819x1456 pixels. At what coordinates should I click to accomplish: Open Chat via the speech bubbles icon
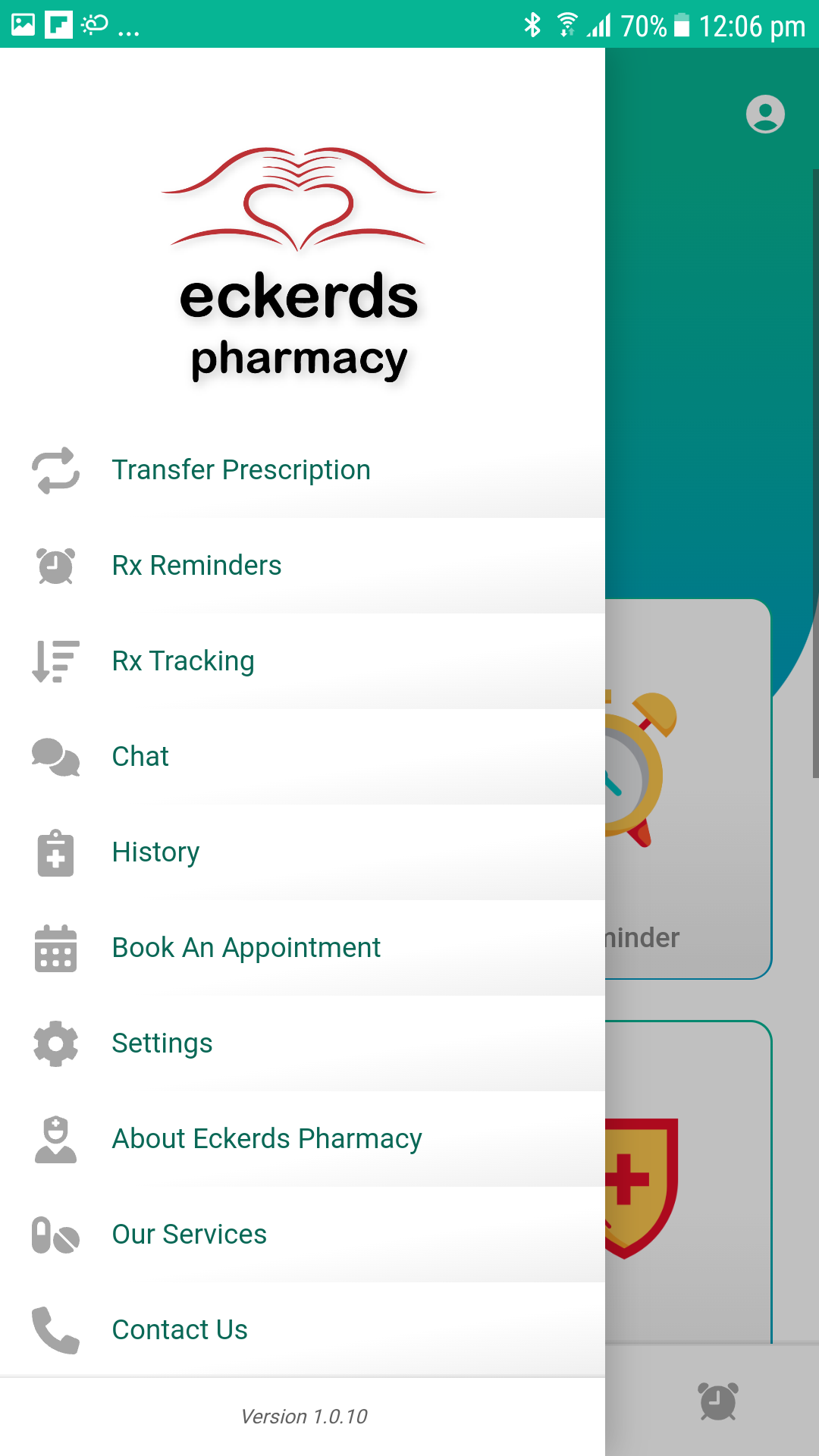pyautogui.click(x=55, y=757)
